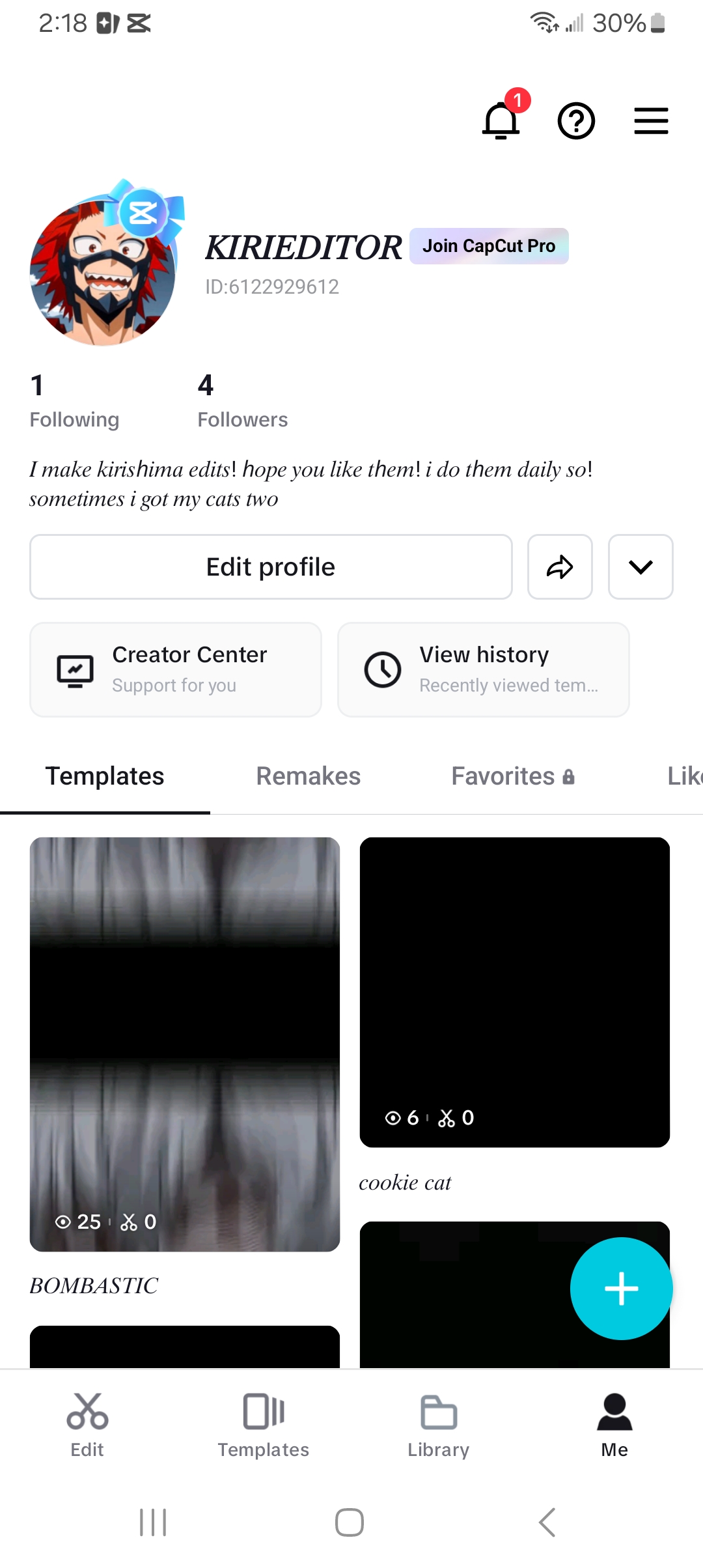Open the BOMBASTIC template
Viewport: 703px width, 1568px height.
185,1044
